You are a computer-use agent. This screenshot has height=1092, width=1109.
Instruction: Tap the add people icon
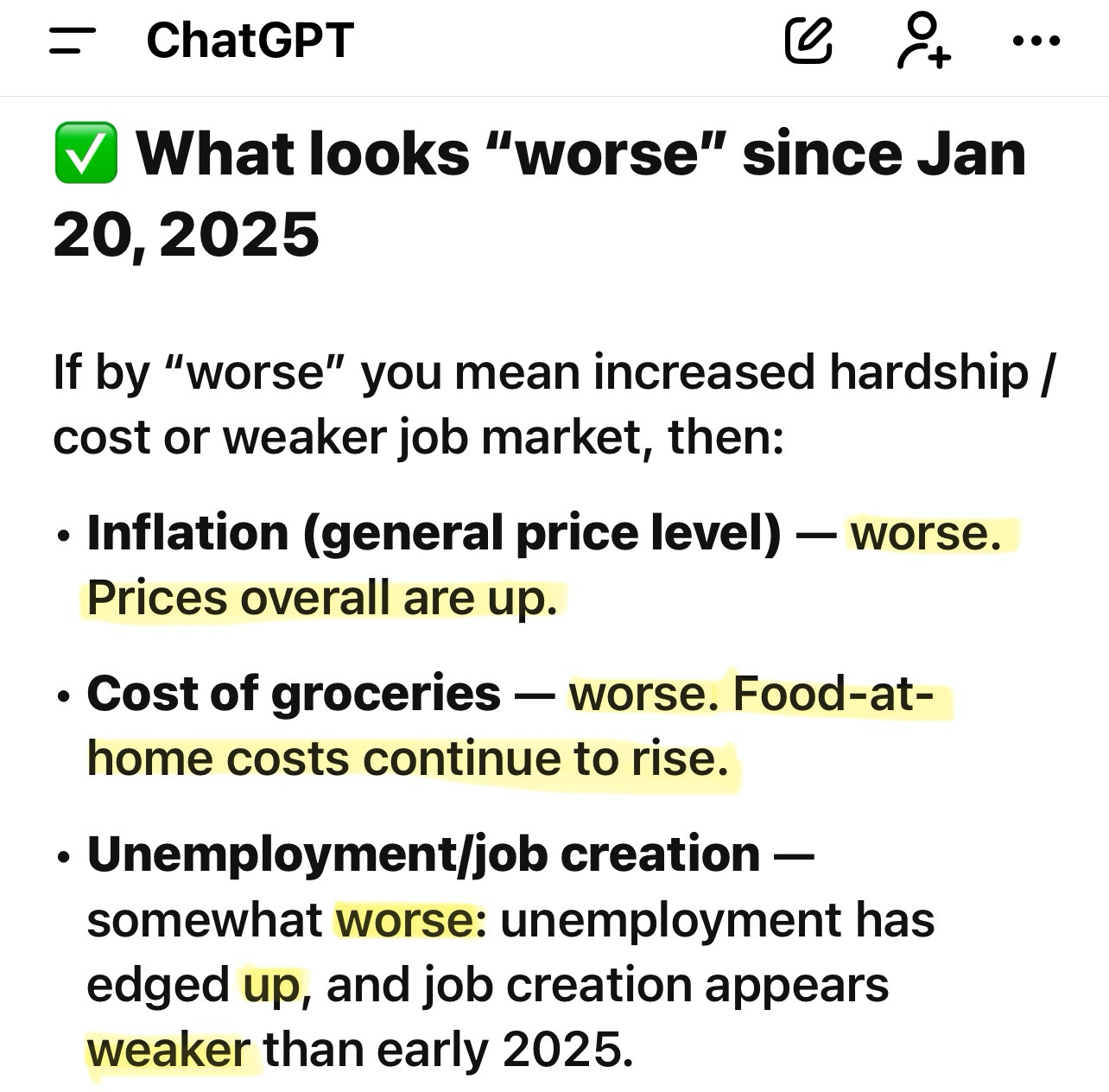click(922, 41)
